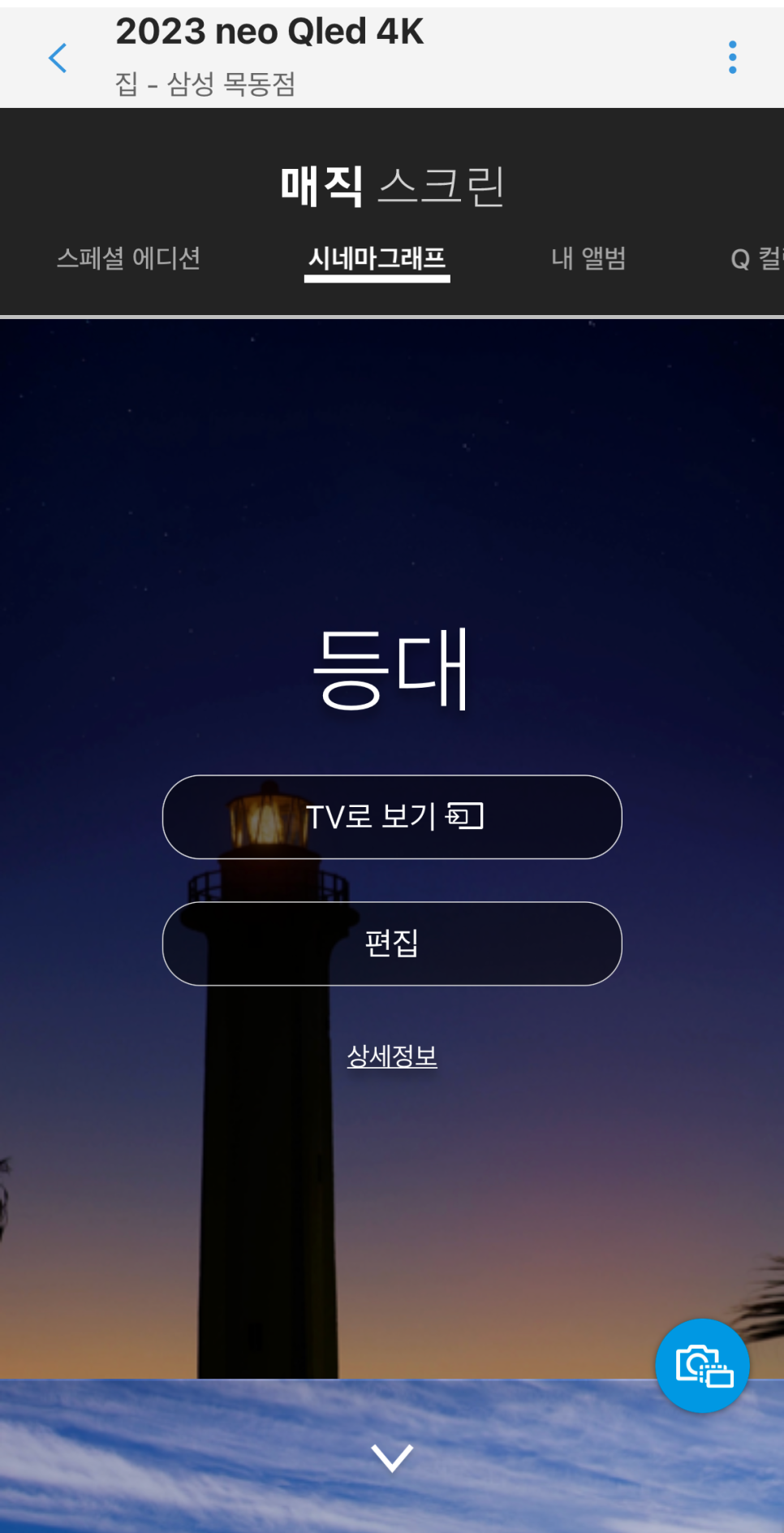Screen dimensions: 784x1533
Task: Open the 내 앨범 tab
Action: click(x=588, y=258)
